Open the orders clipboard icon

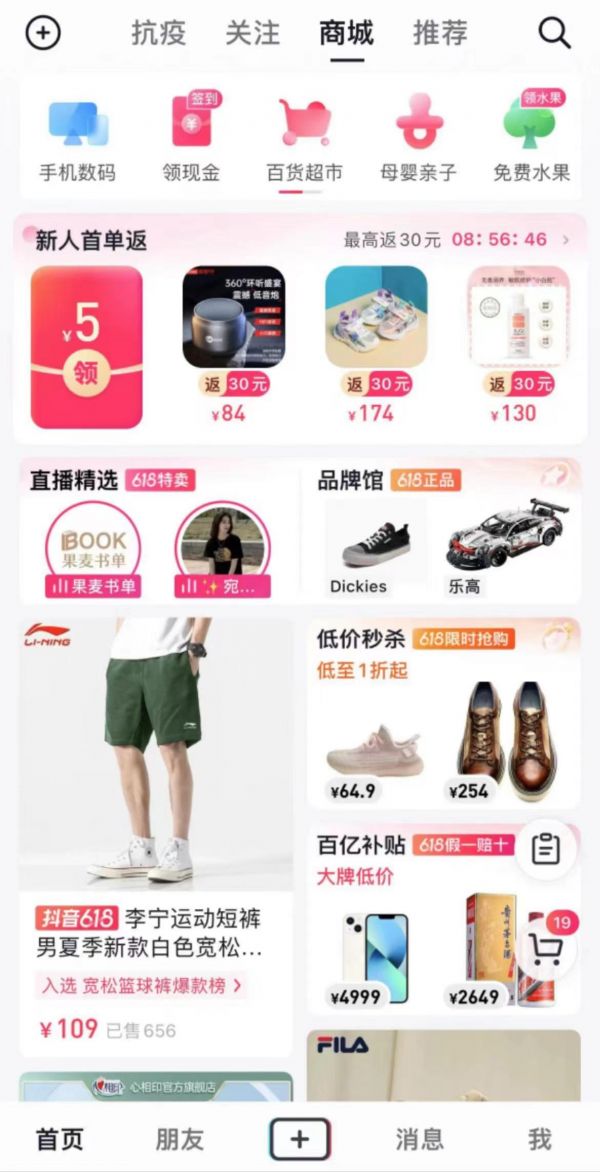pyautogui.click(x=545, y=849)
